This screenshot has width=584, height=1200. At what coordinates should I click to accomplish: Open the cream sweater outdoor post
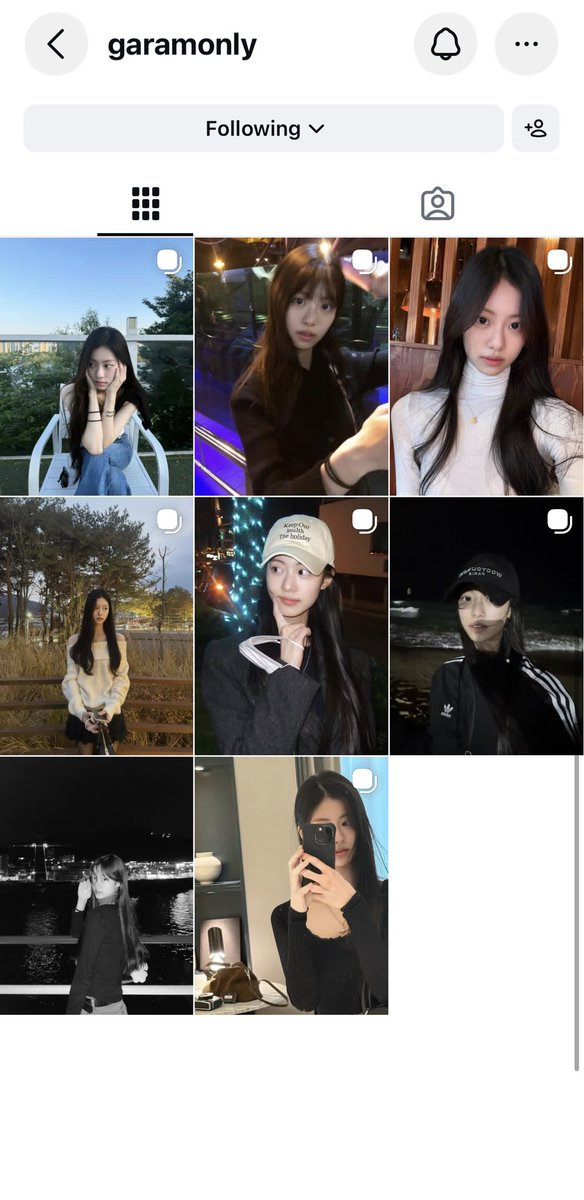point(97,626)
